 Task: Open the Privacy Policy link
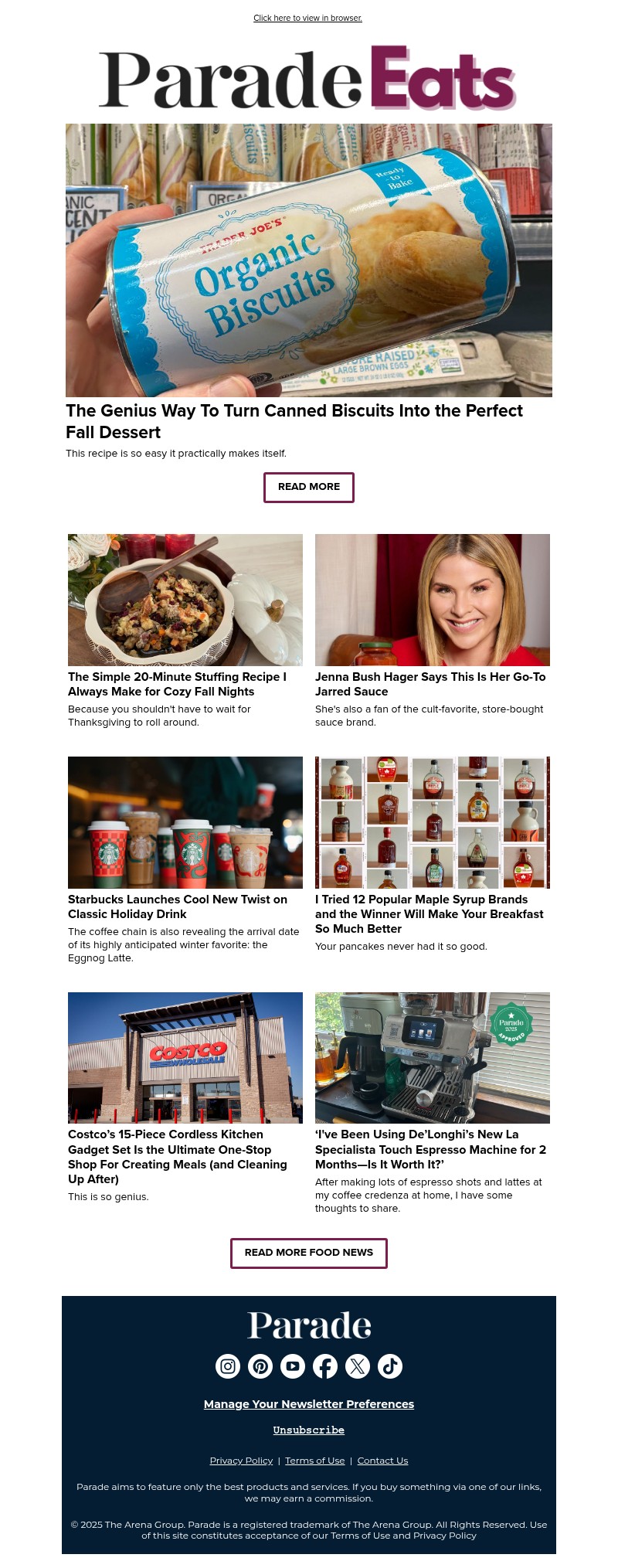point(241,1461)
